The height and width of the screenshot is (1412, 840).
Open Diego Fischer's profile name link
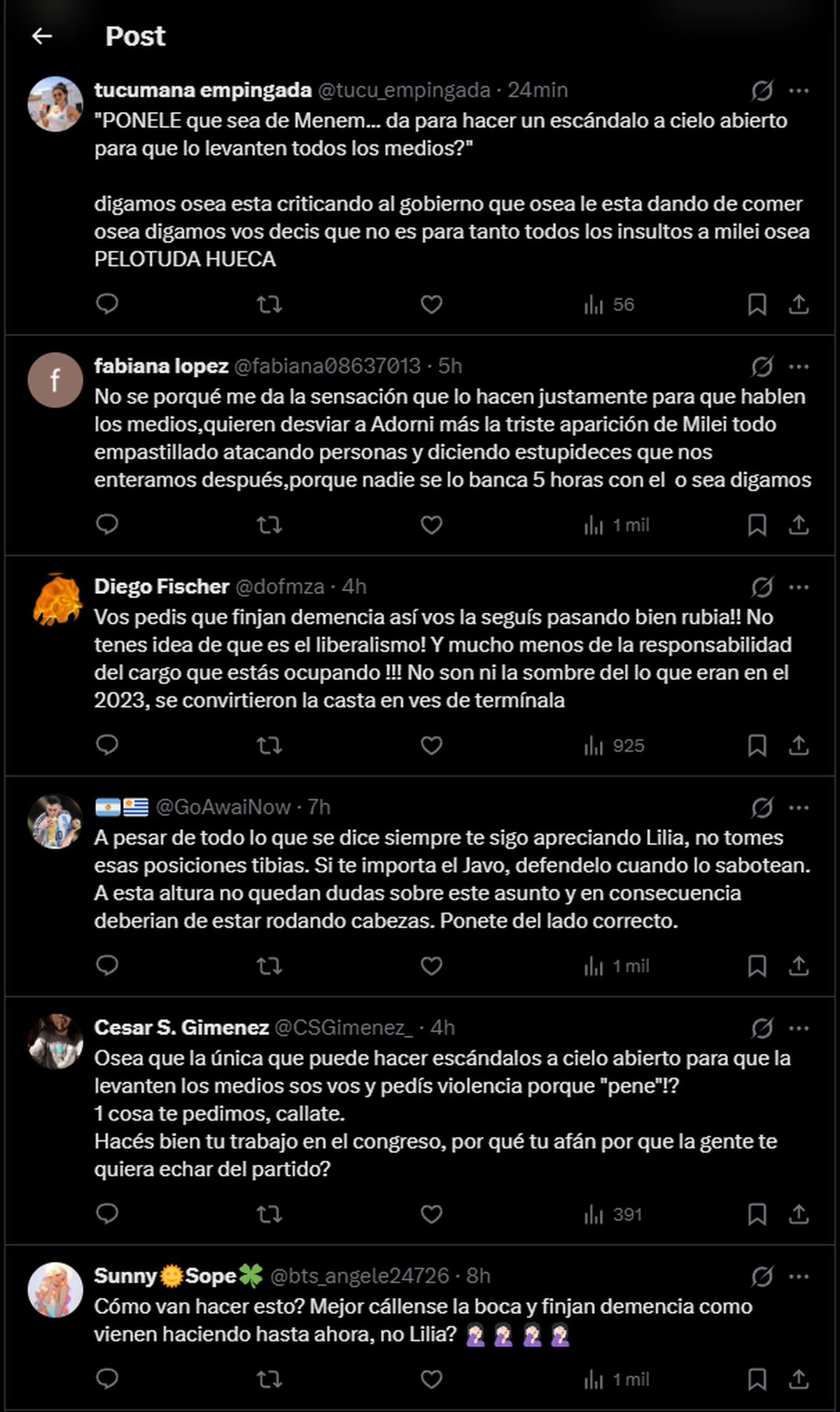[x=162, y=586]
